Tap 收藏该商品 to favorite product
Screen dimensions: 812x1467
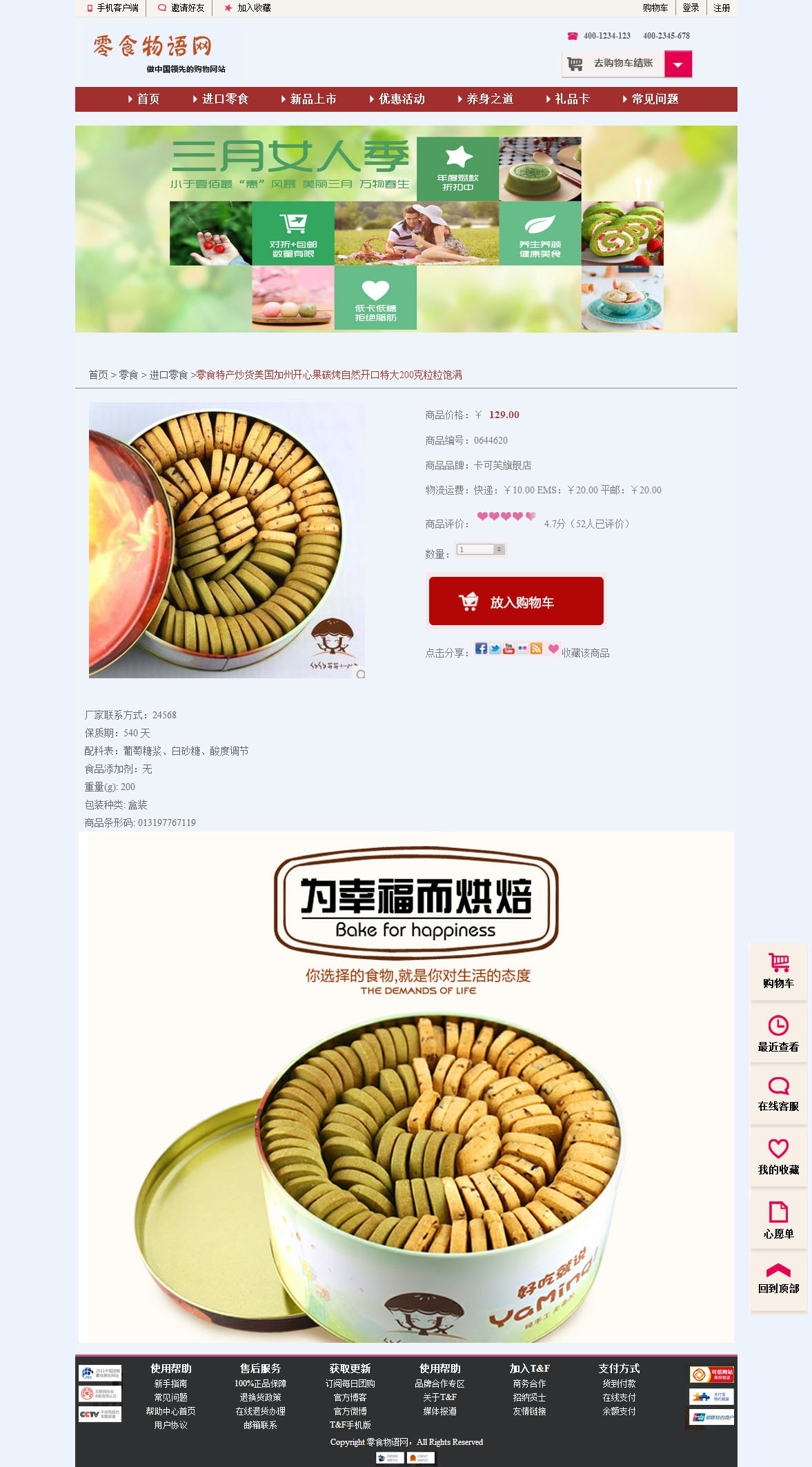[x=585, y=653]
